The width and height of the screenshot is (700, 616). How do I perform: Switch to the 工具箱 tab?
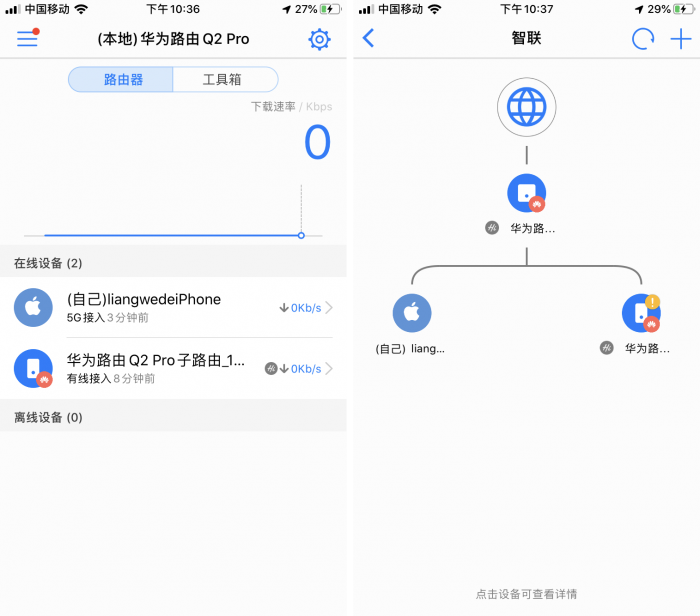[x=224, y=80]
